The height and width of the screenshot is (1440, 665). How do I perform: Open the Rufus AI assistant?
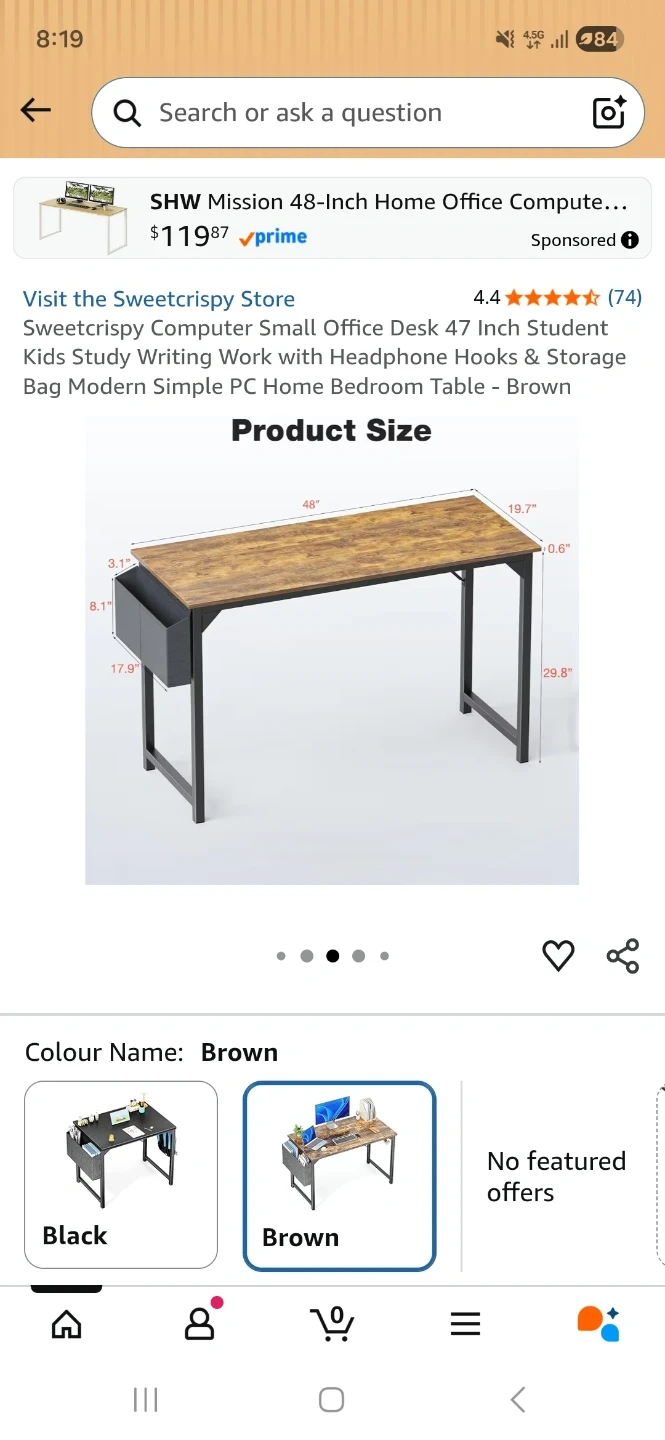(598, 1324)
